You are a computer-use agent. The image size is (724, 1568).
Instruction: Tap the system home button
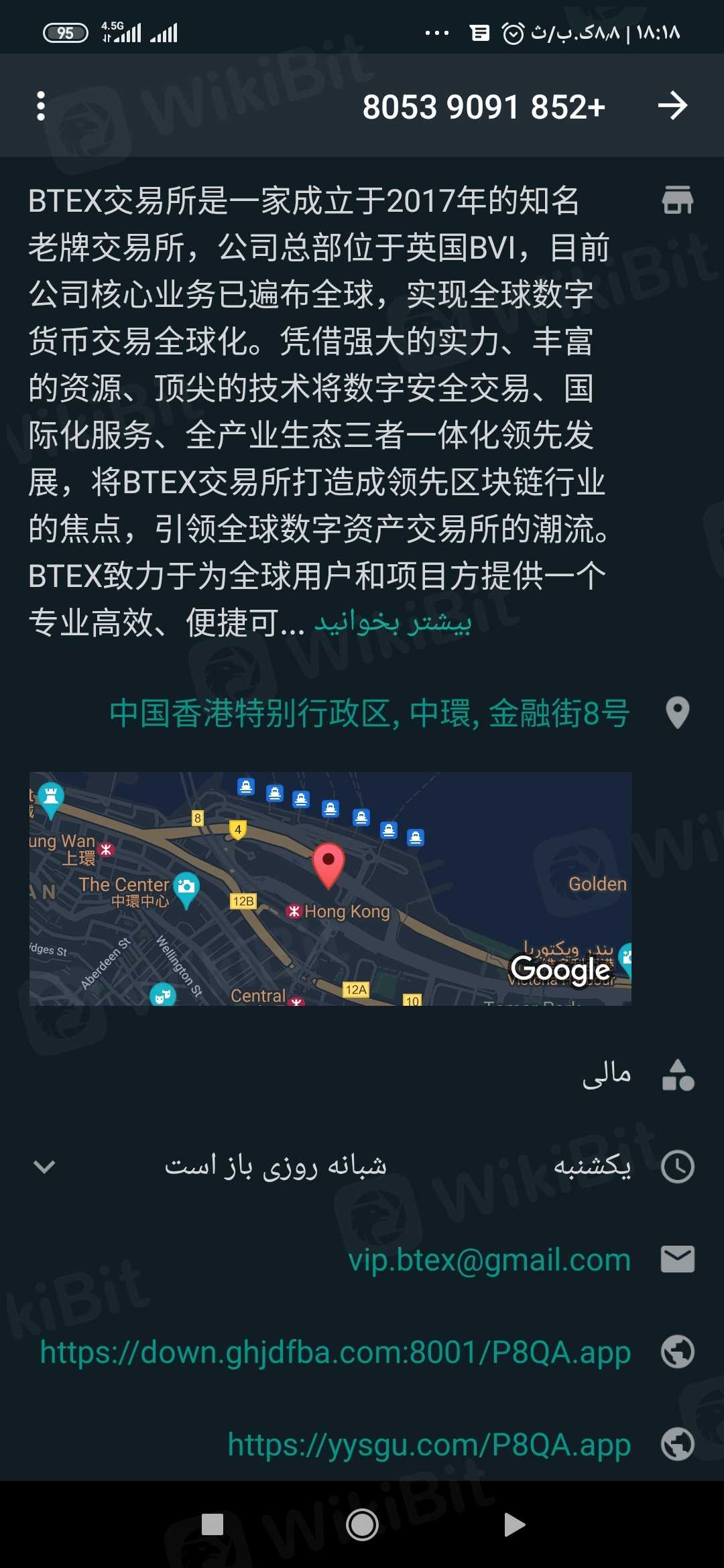pyautogui.click(x=362, y=1525)
